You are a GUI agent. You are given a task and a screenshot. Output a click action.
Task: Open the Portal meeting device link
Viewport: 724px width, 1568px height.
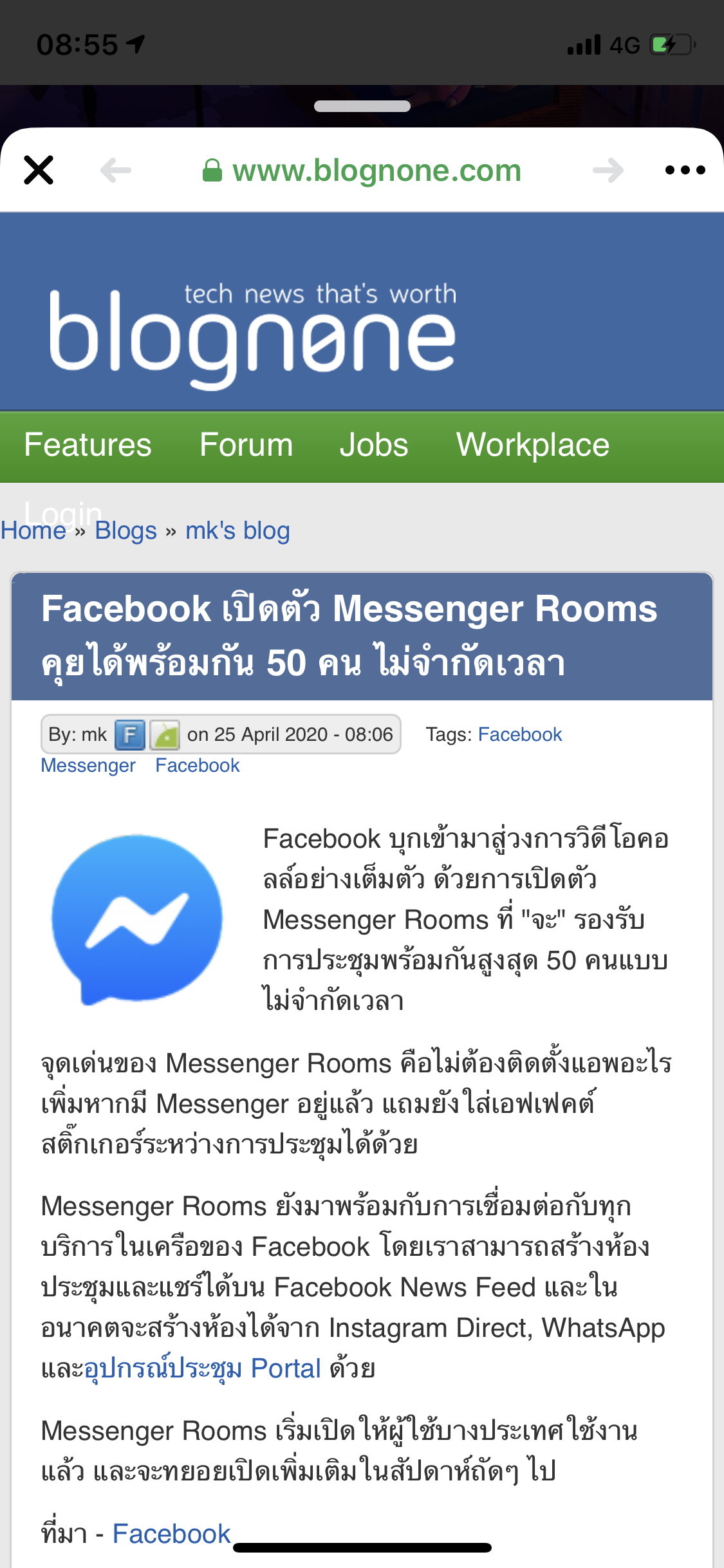coord(202,1368)
